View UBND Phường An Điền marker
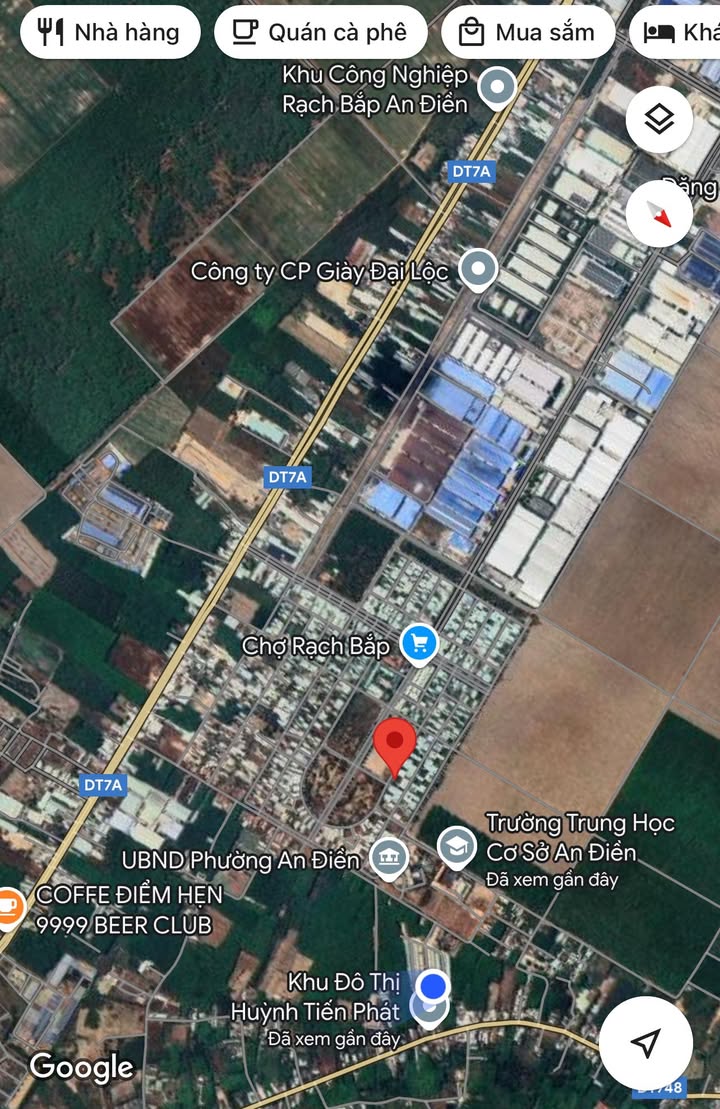Viewport: 720px width, 1109px height. click(x=388, y=857)
